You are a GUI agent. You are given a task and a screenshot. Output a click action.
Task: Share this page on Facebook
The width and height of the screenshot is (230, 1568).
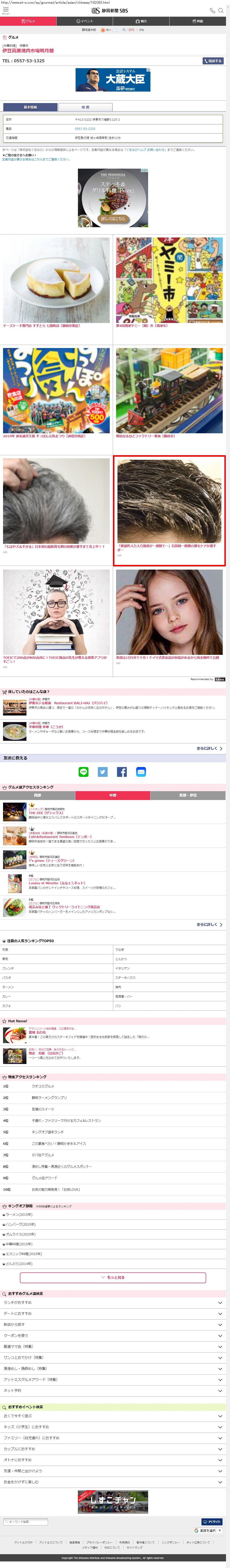click(x=122, y=772)
